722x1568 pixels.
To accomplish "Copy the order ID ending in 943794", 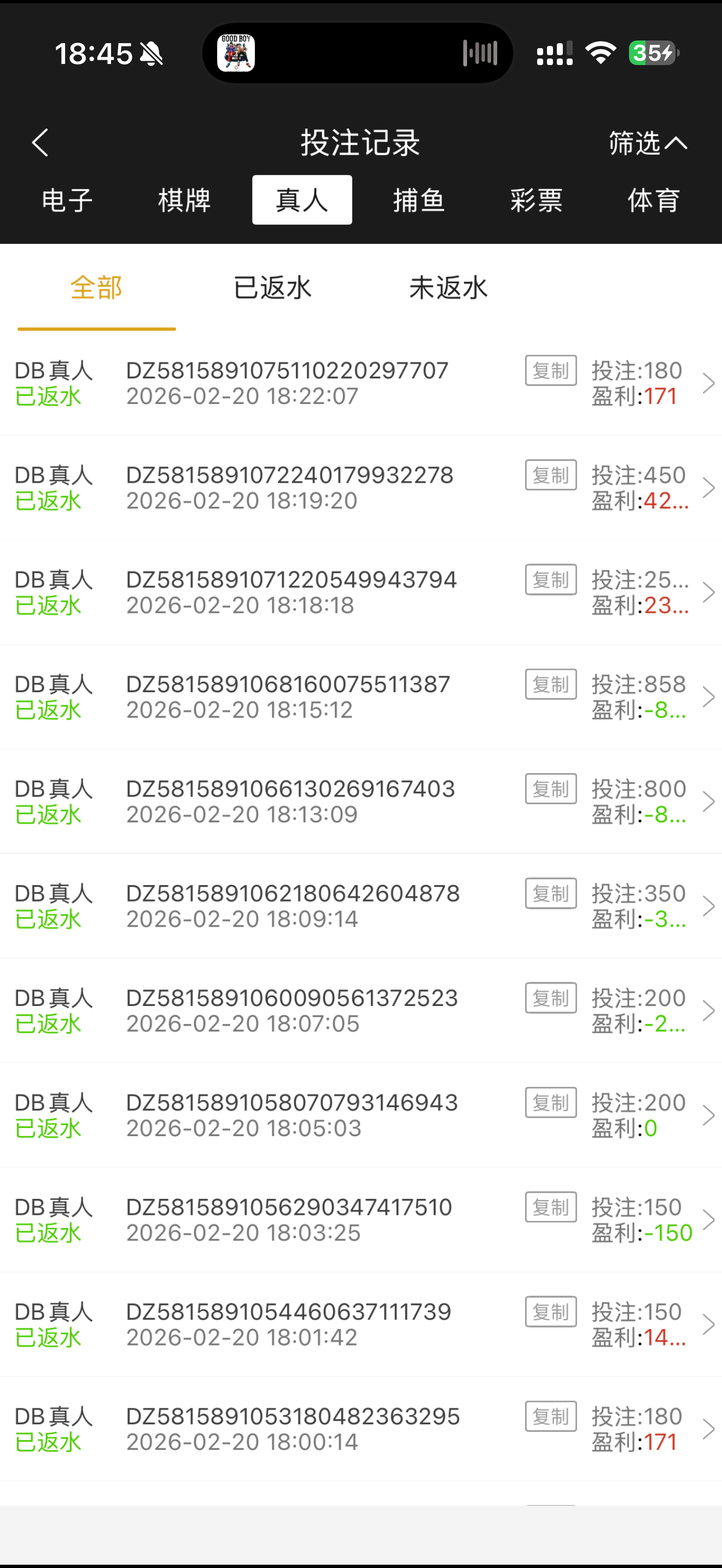I will pos(551,580).
